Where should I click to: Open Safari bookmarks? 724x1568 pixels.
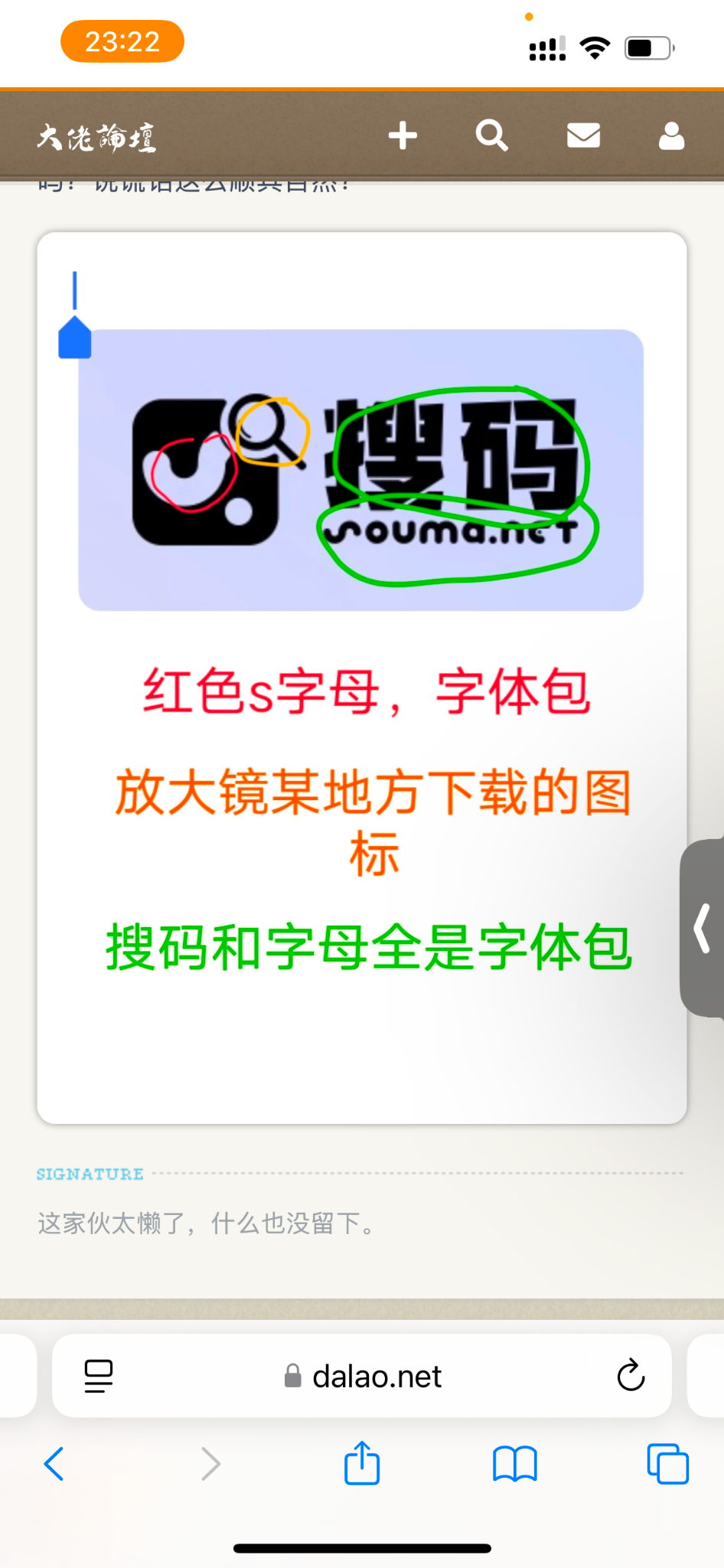[515, 1464]
